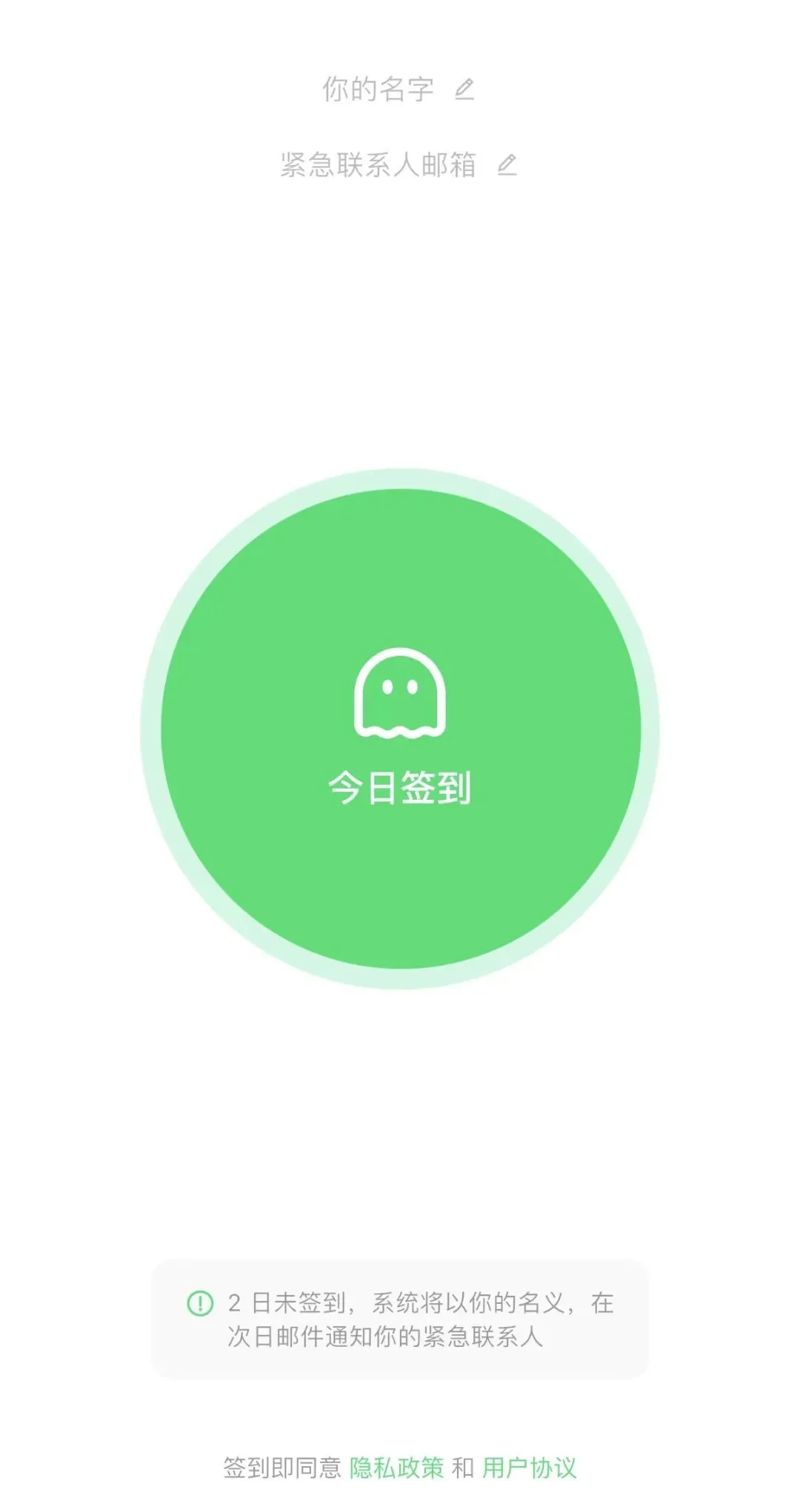Tap the green 今日签到 check-in button
Viewport: 800px width, 1512px height.
pyautogui.click(x=400, y=729)
